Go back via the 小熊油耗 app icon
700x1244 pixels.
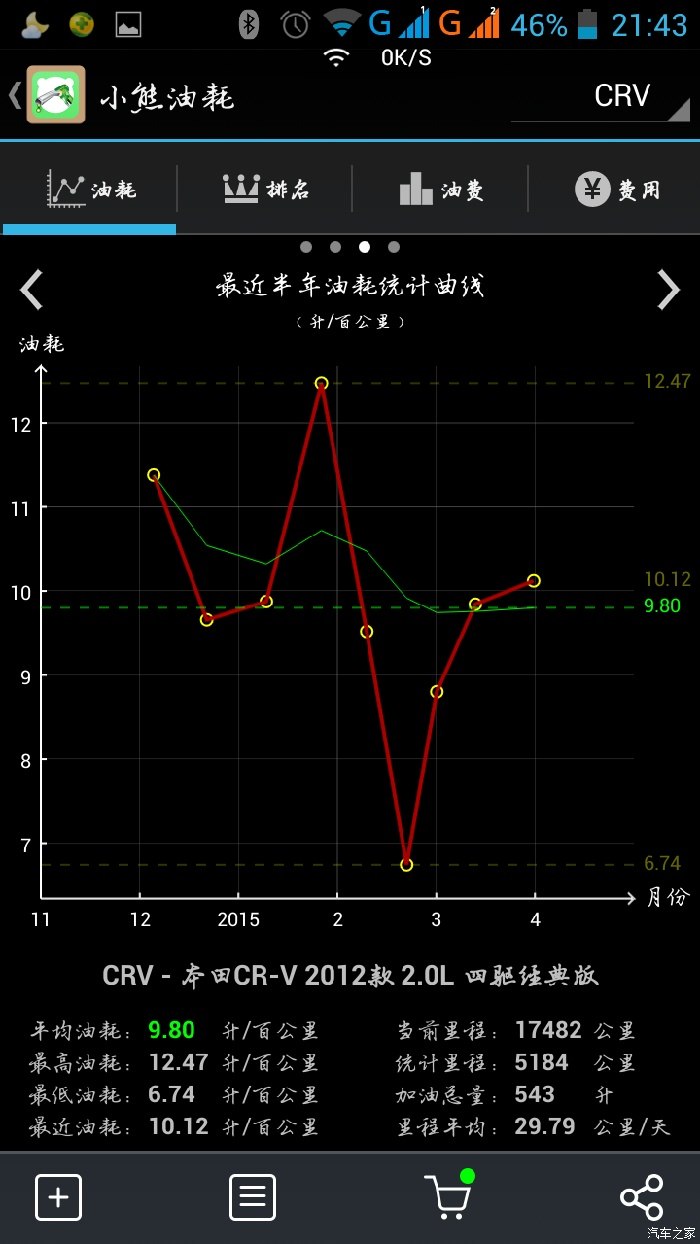pyautogui.click(x=55, y=95)
